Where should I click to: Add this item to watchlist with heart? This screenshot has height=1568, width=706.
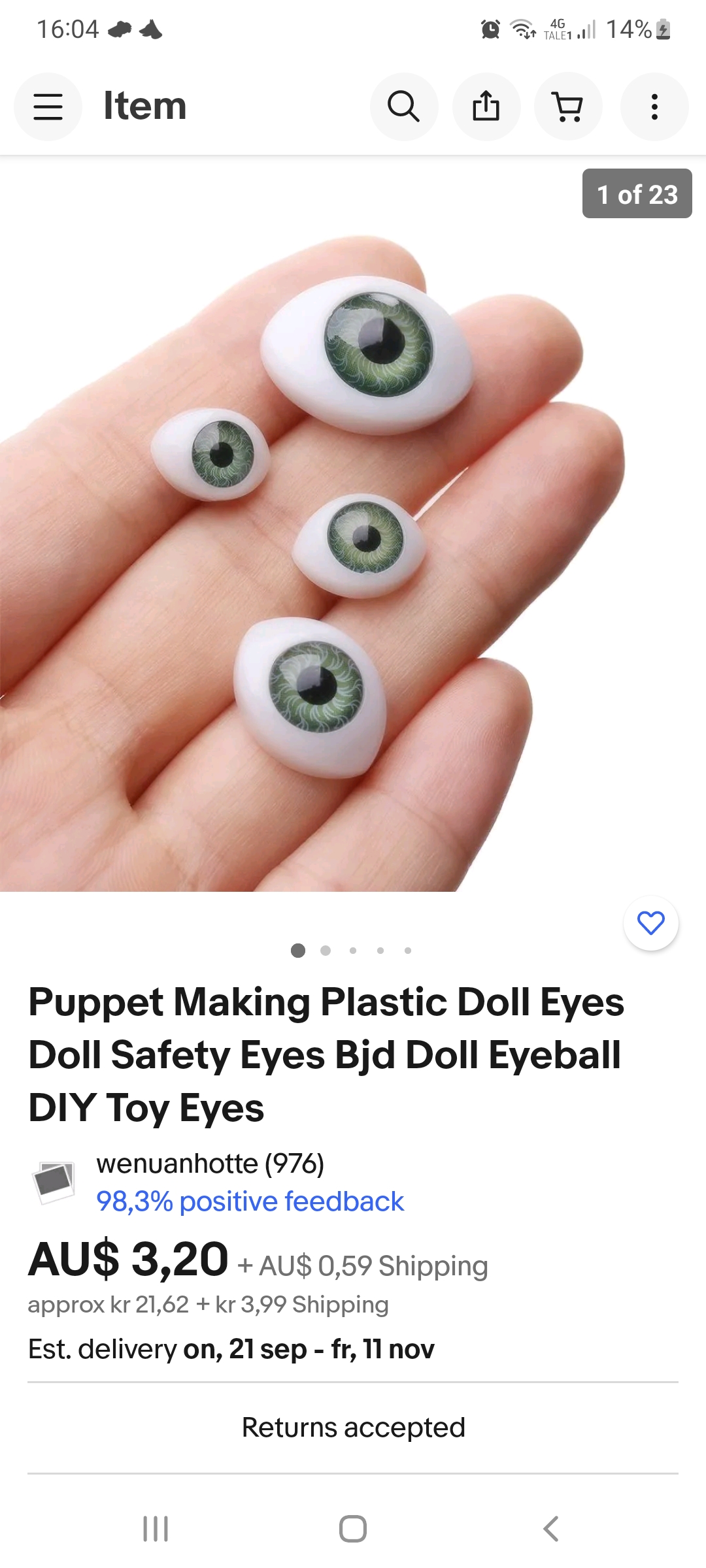tap(651, 923)
